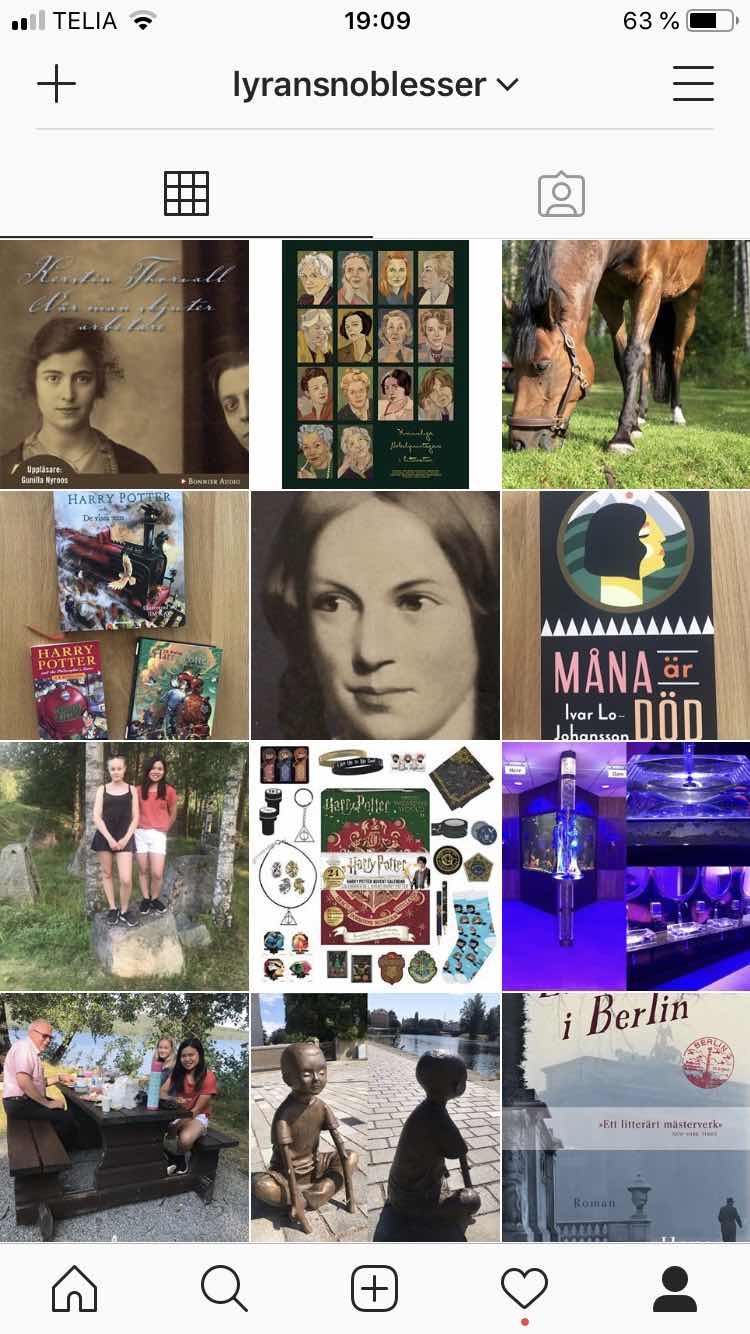Open the Harry Potter books post
Viewport: 750px width, 1334px height.
click(x=124, y=615)
